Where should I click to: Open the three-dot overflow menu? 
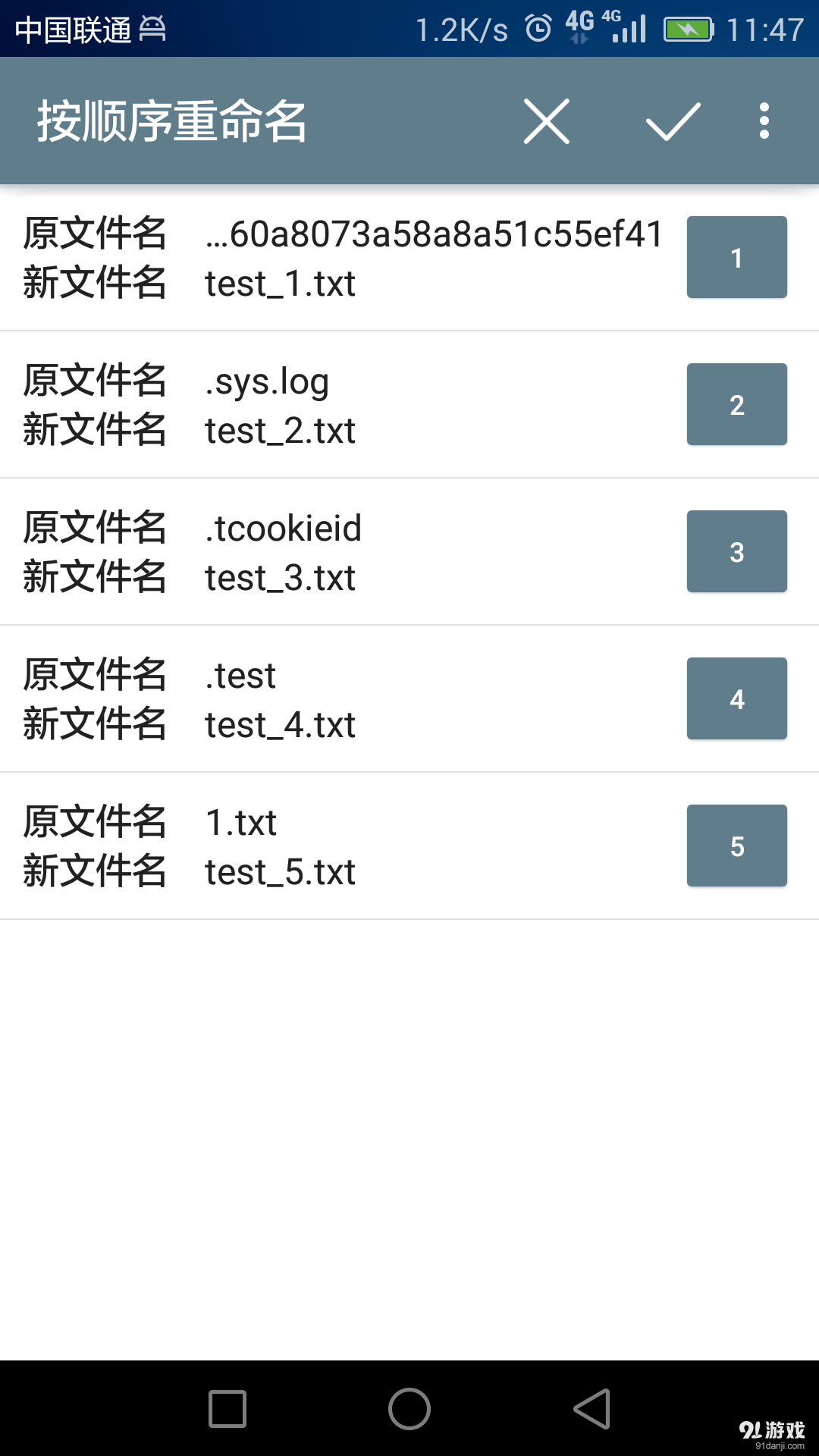tap(764, 121)
